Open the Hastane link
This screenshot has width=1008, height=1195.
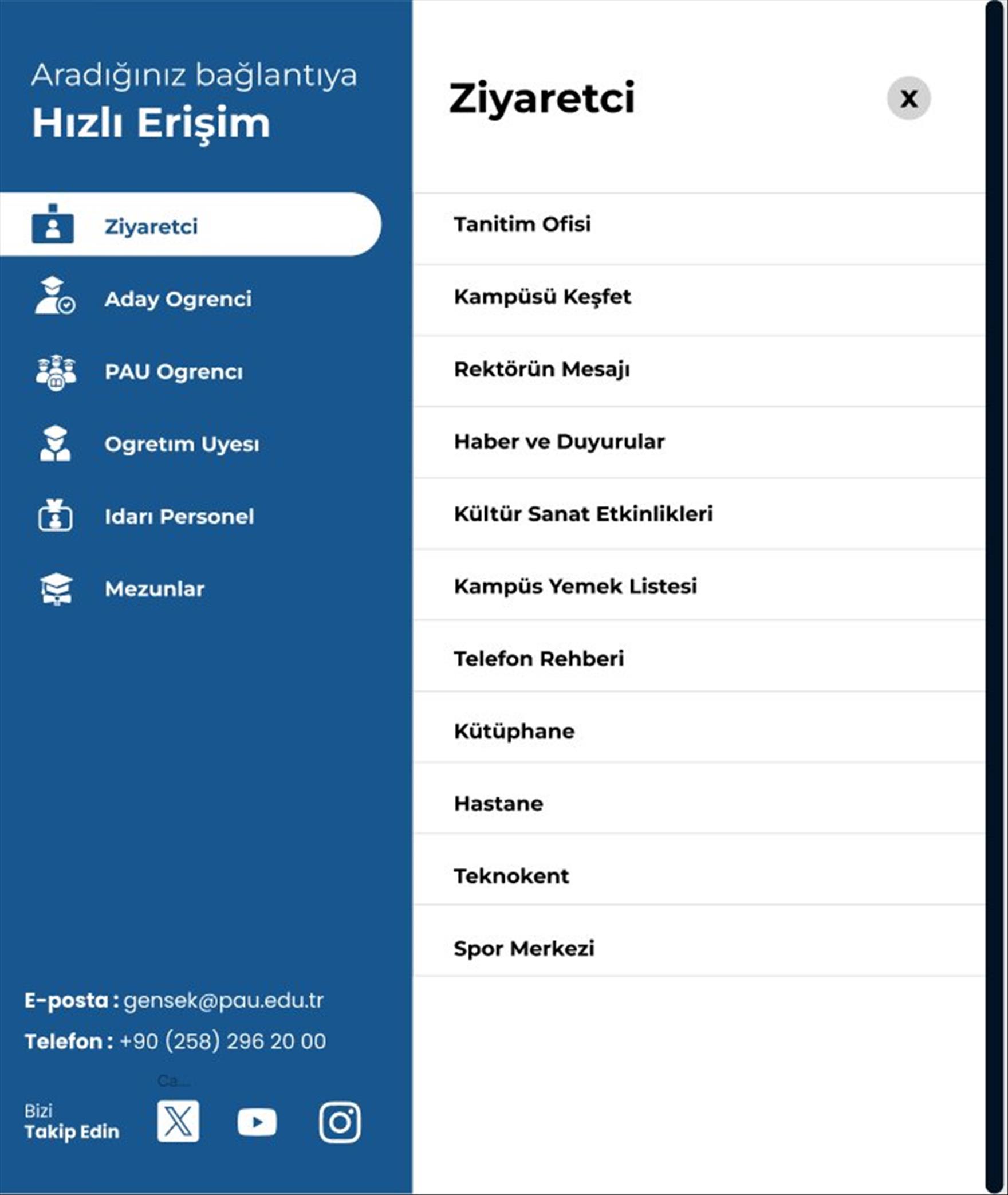498,804
